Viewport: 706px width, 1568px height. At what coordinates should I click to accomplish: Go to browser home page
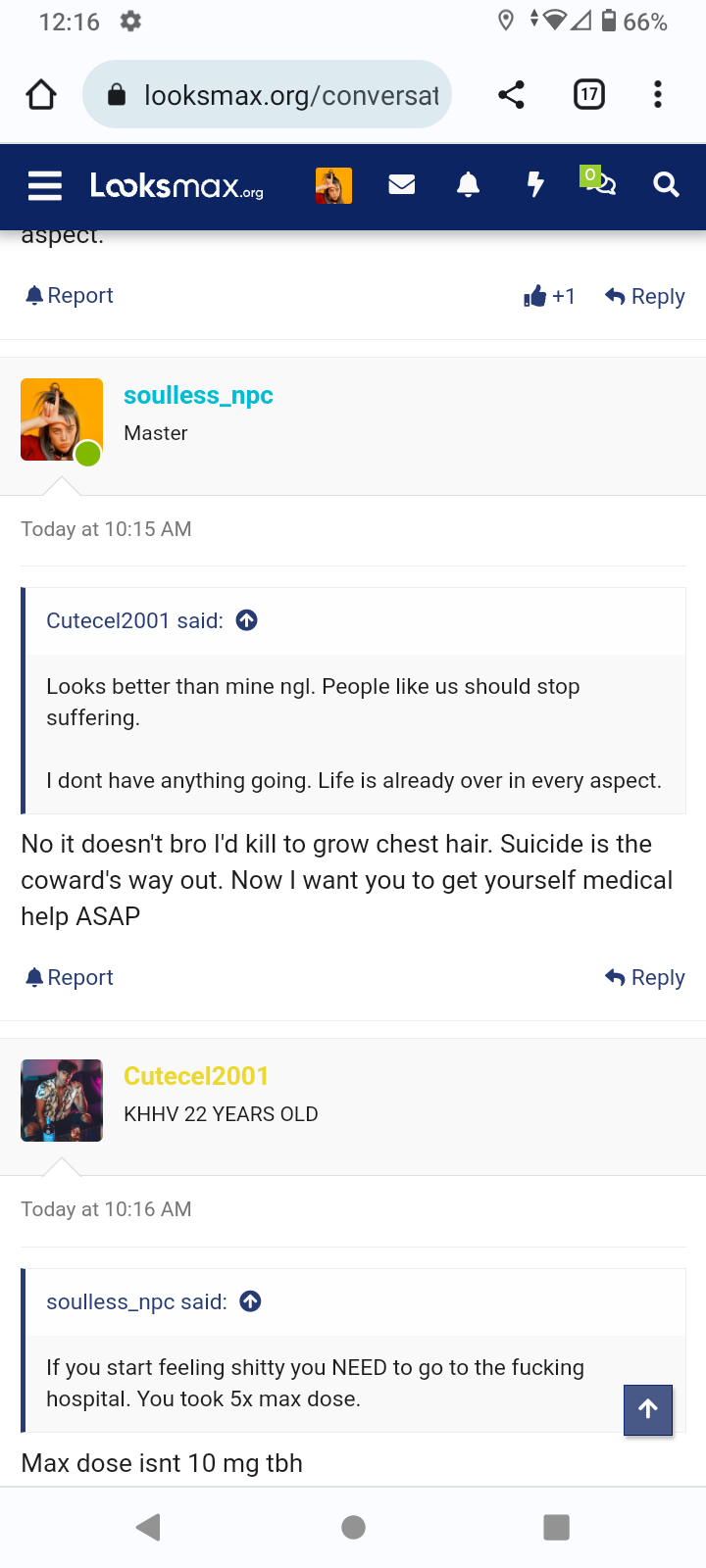(x=41, y=95)
